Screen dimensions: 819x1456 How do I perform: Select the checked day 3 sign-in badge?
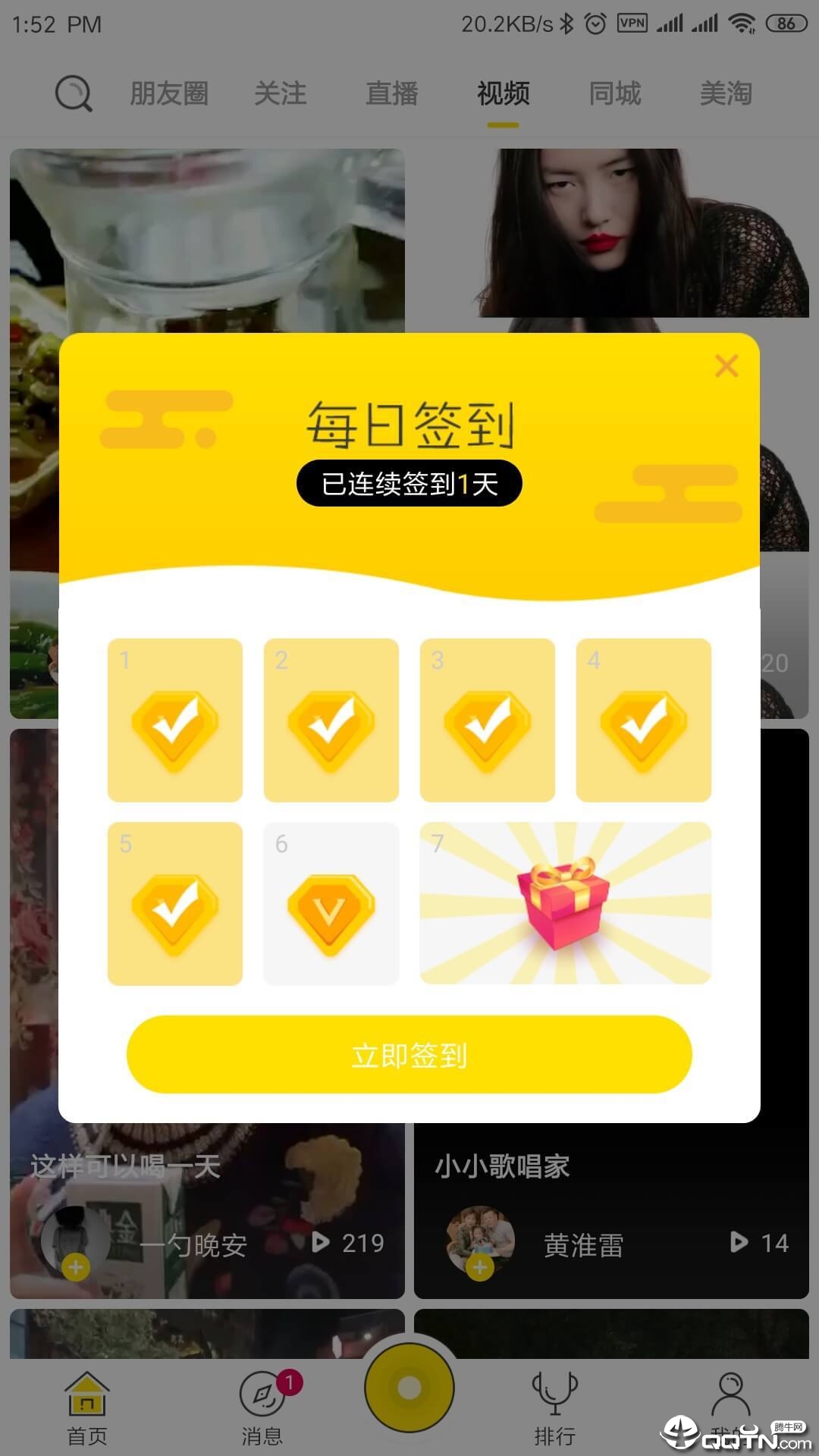[x=487, y=720]
